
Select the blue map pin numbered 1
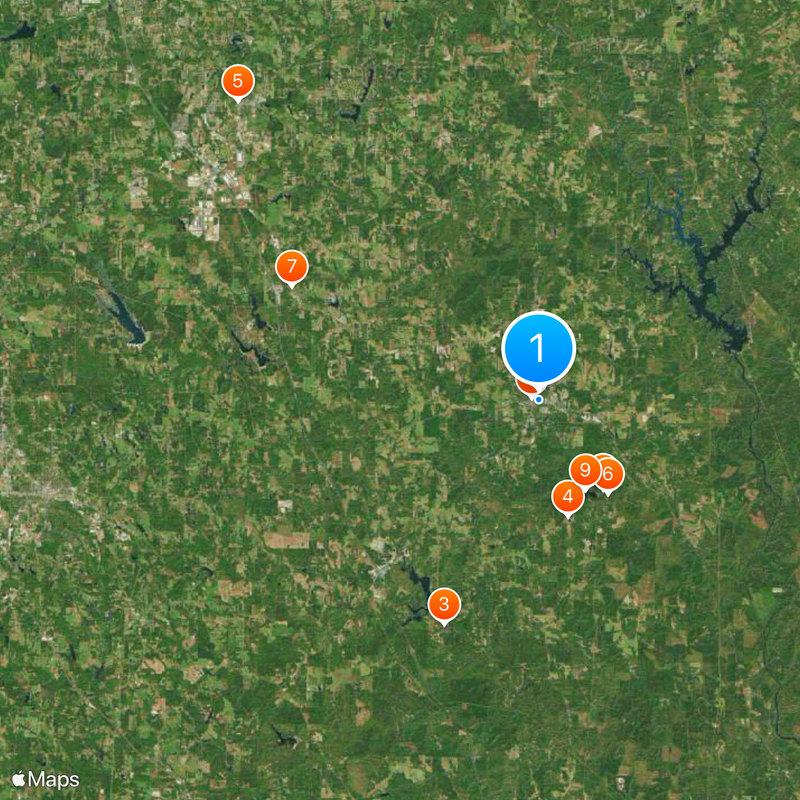(x=538, y=348)
